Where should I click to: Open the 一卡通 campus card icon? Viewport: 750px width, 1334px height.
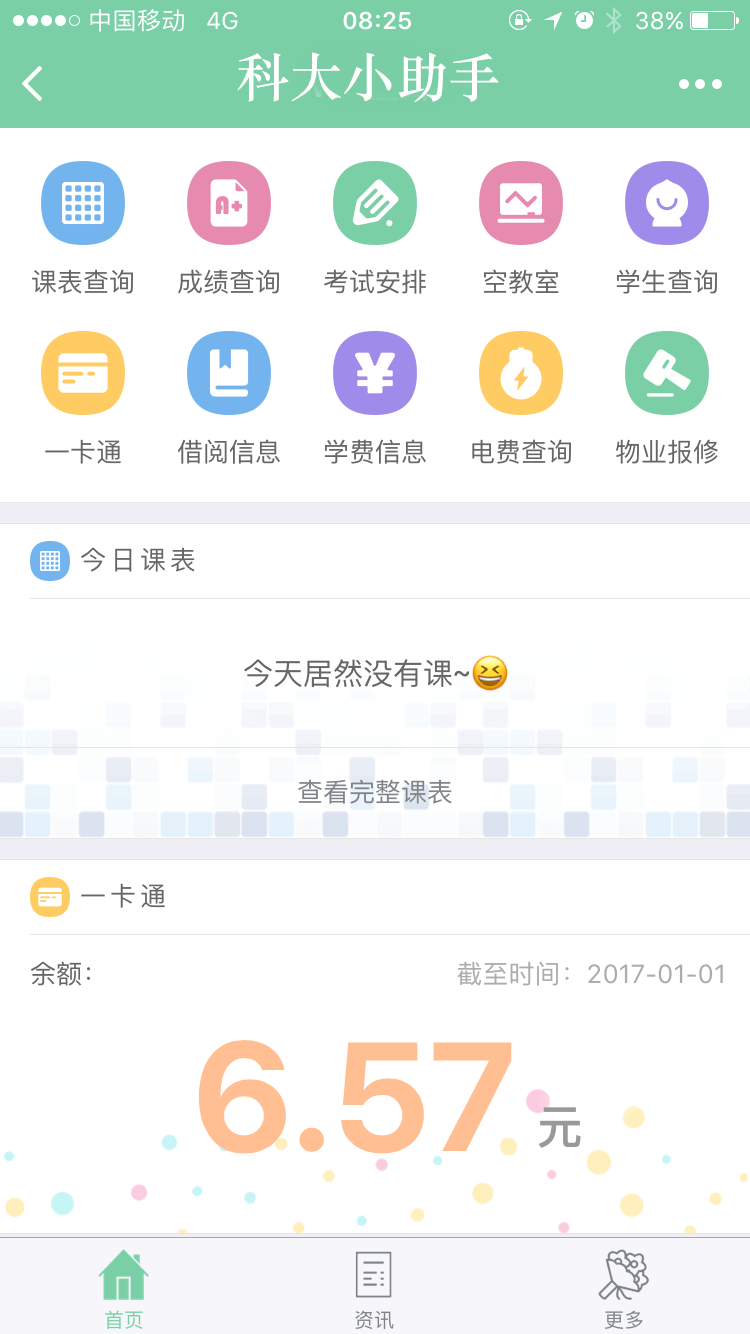(83, 373)
